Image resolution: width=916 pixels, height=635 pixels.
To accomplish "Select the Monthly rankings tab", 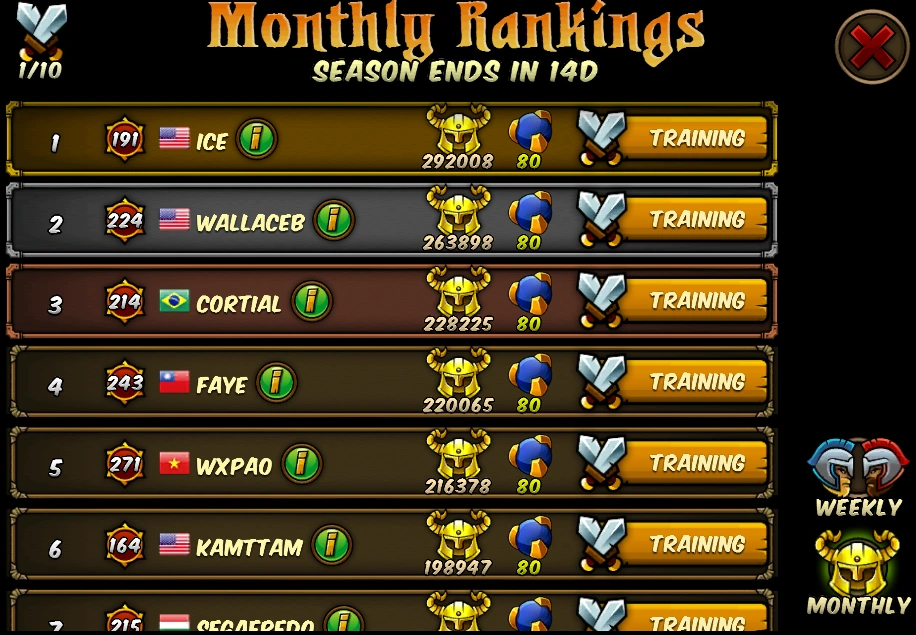I will coord(857,572).
